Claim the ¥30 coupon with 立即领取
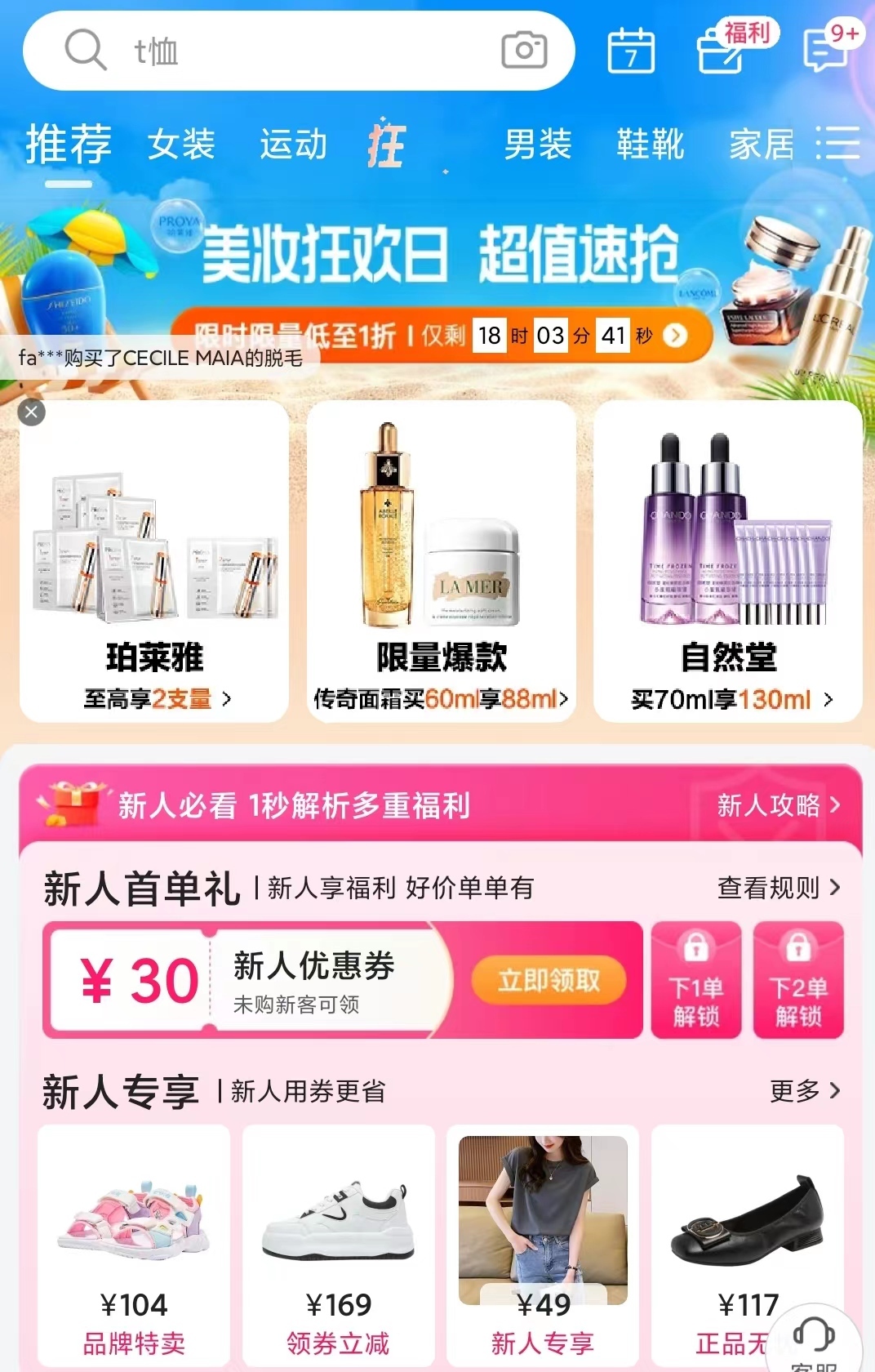Viewport: 875px width, 1372px height. pos(549,980)
